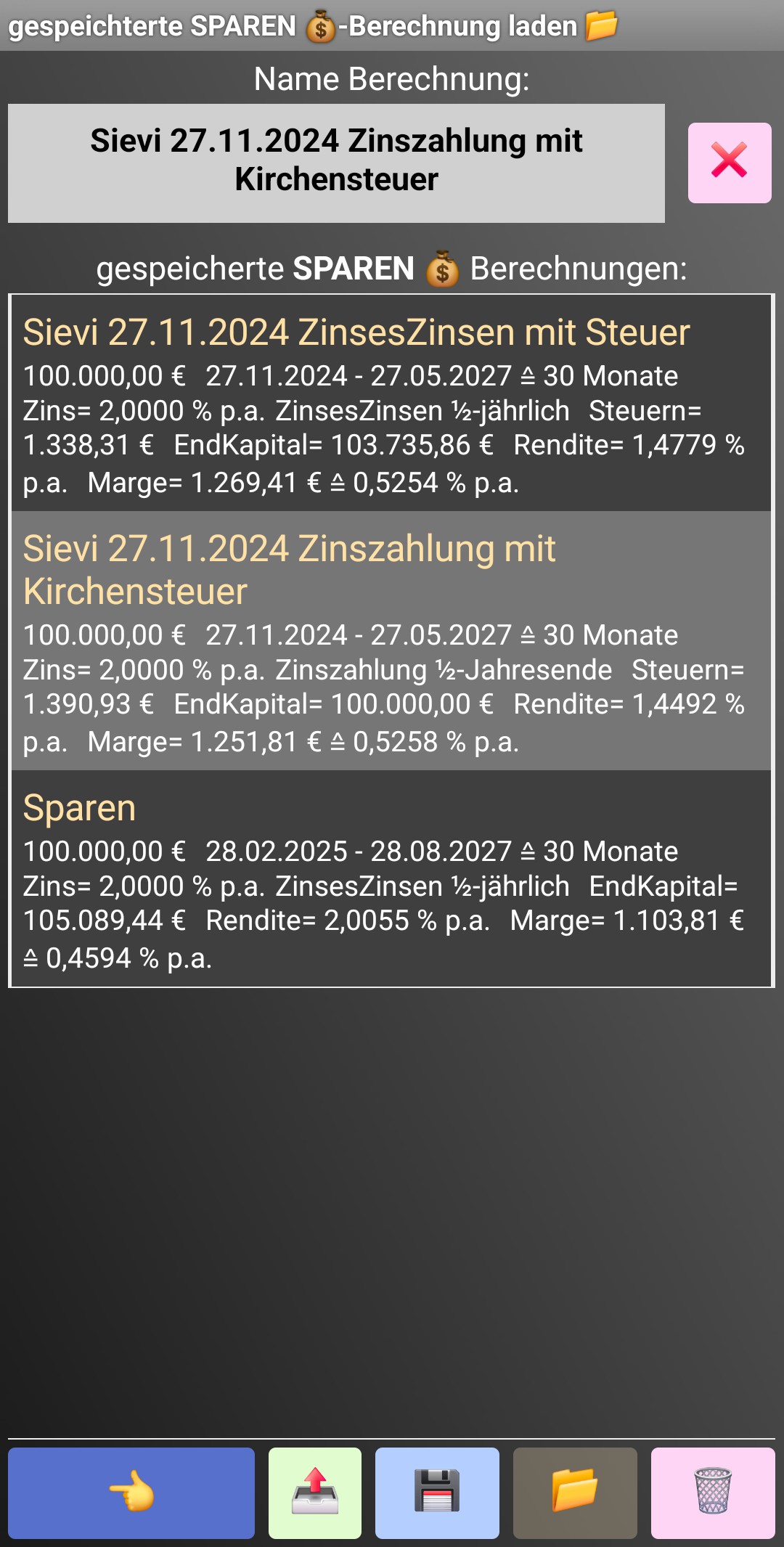Load calculation with folder button

tap(575, 1493)
